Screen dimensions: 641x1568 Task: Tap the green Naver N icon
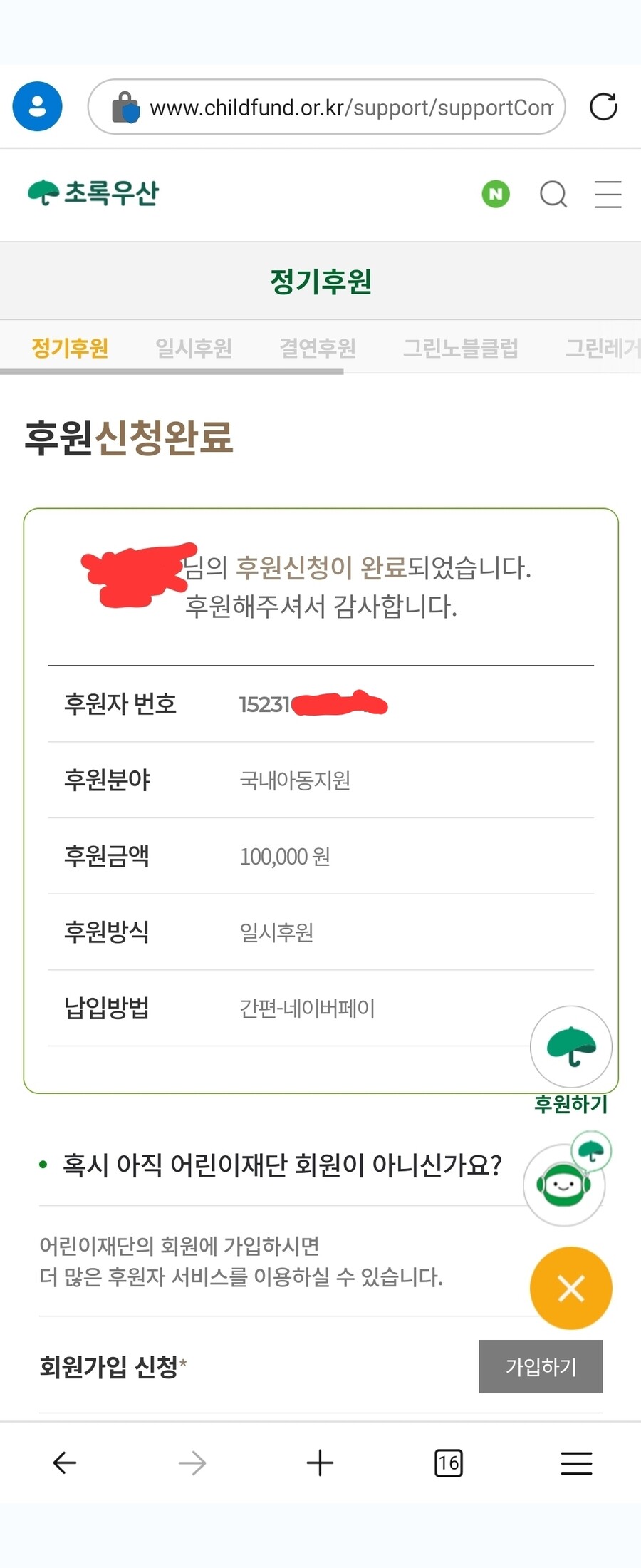pos(496,193)
